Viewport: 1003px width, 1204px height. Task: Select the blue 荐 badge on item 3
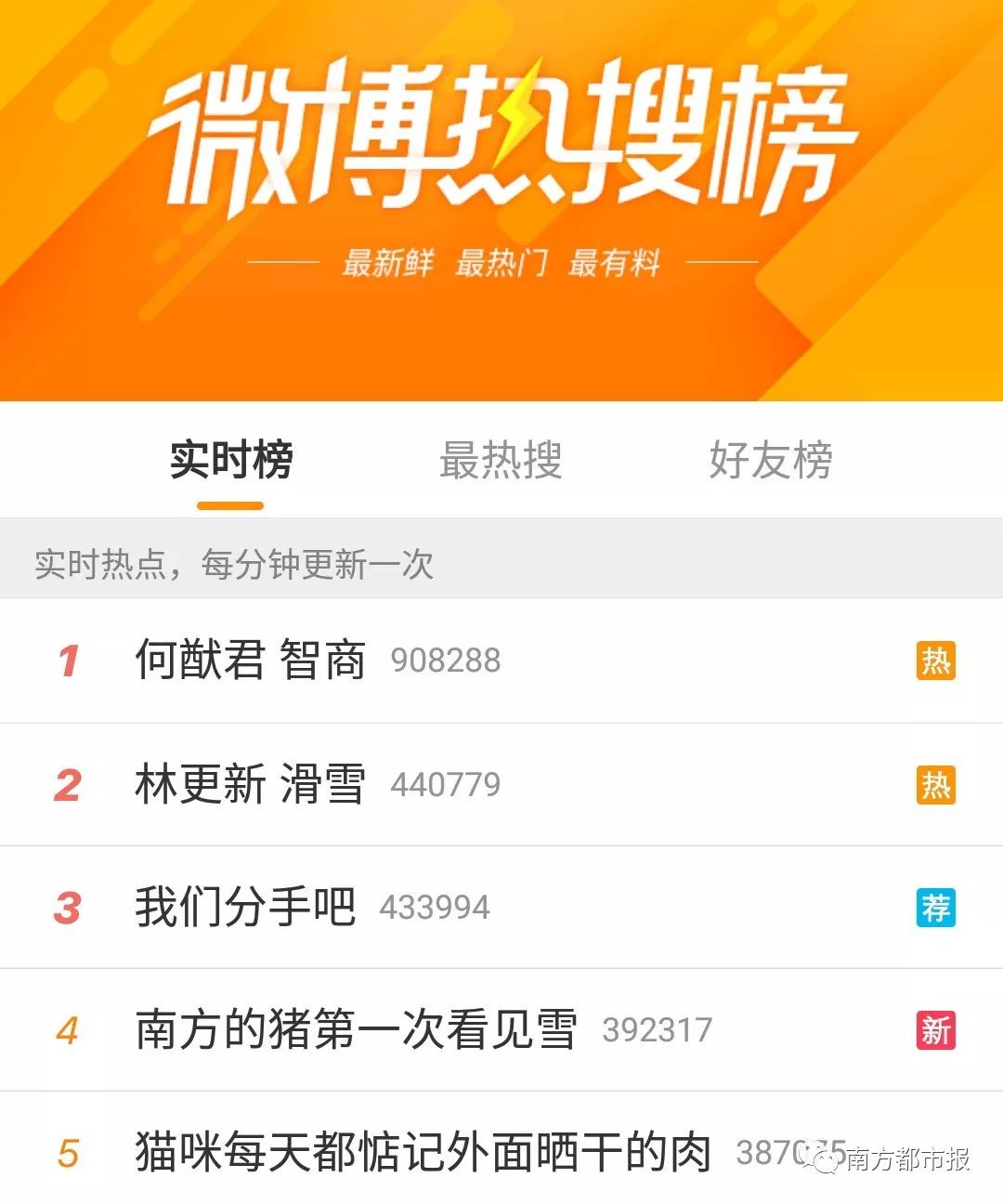pyautogui.click(x=936, y=908)
